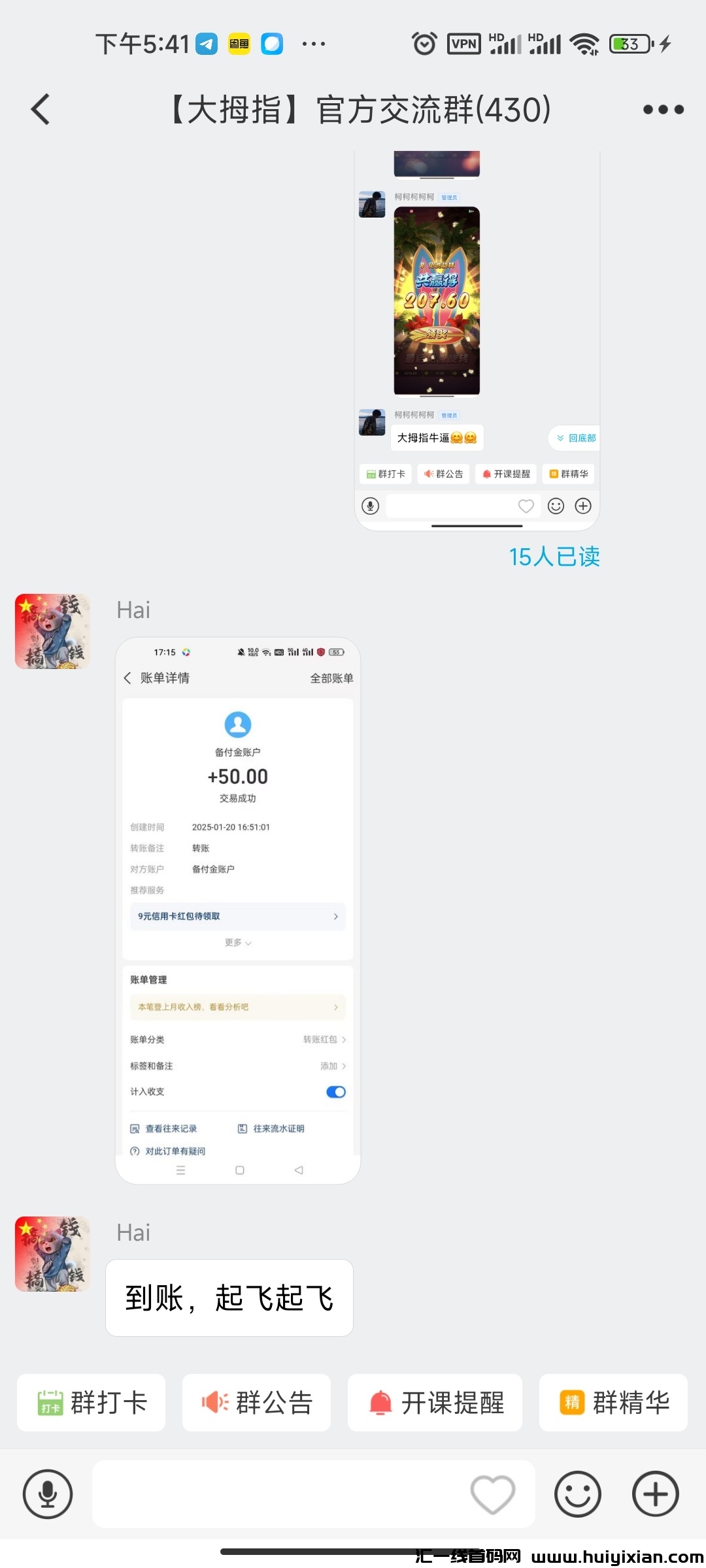This screenshot has height=1568, width=706.
Task: Open the emoji picker
Action: point(578,1494)
